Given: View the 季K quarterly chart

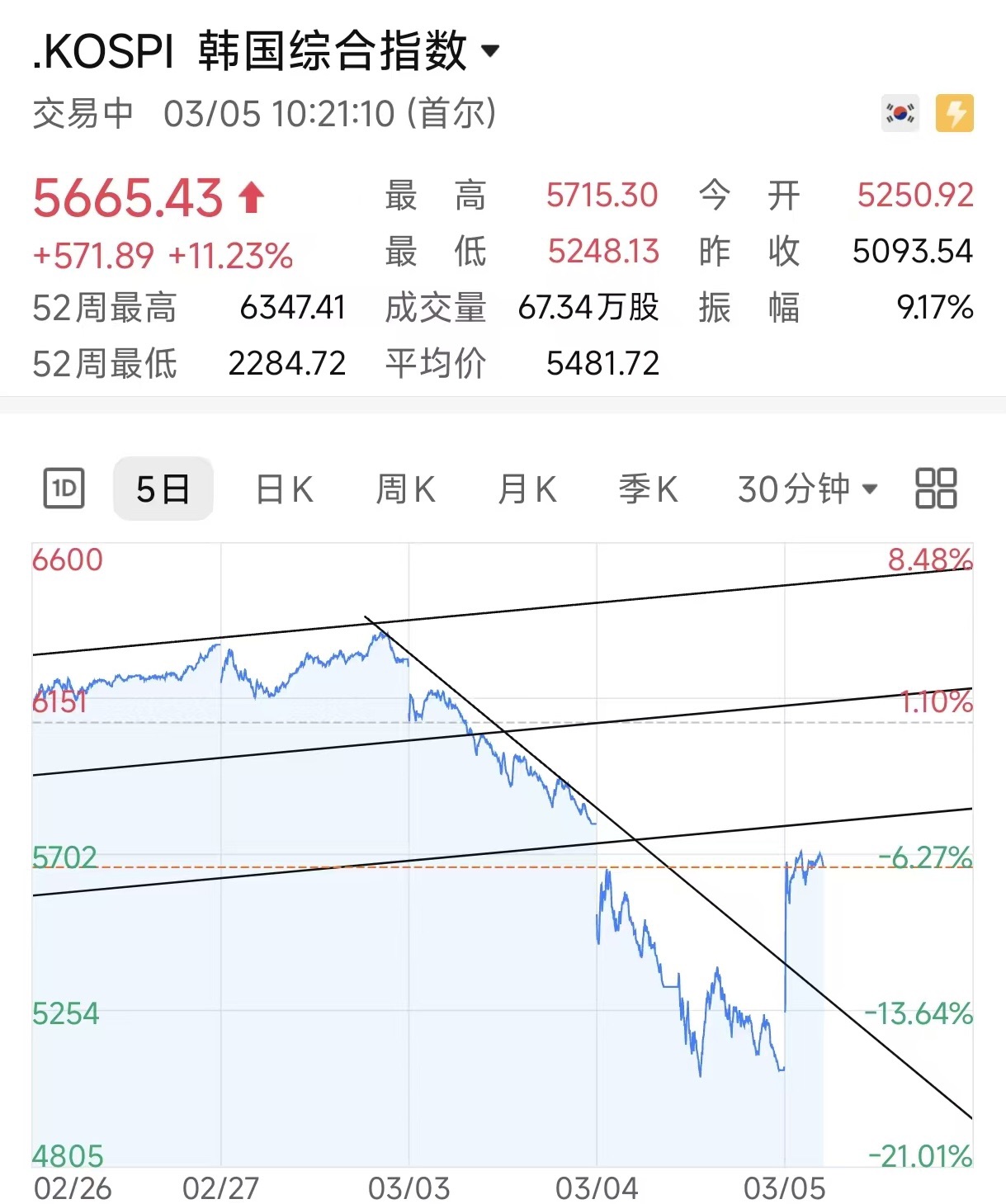Looking at the screenshot, I should (648, 489).
